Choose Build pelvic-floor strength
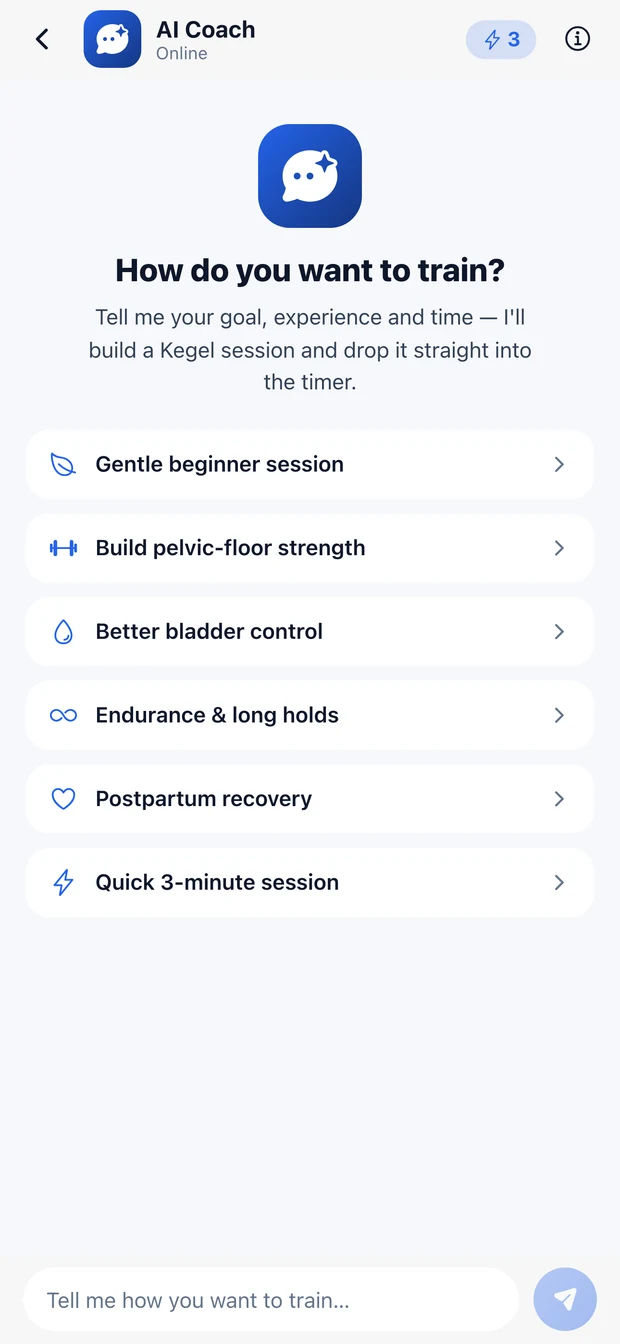The width and height of the screenshot is (620, 1344). tap(310, 548)
